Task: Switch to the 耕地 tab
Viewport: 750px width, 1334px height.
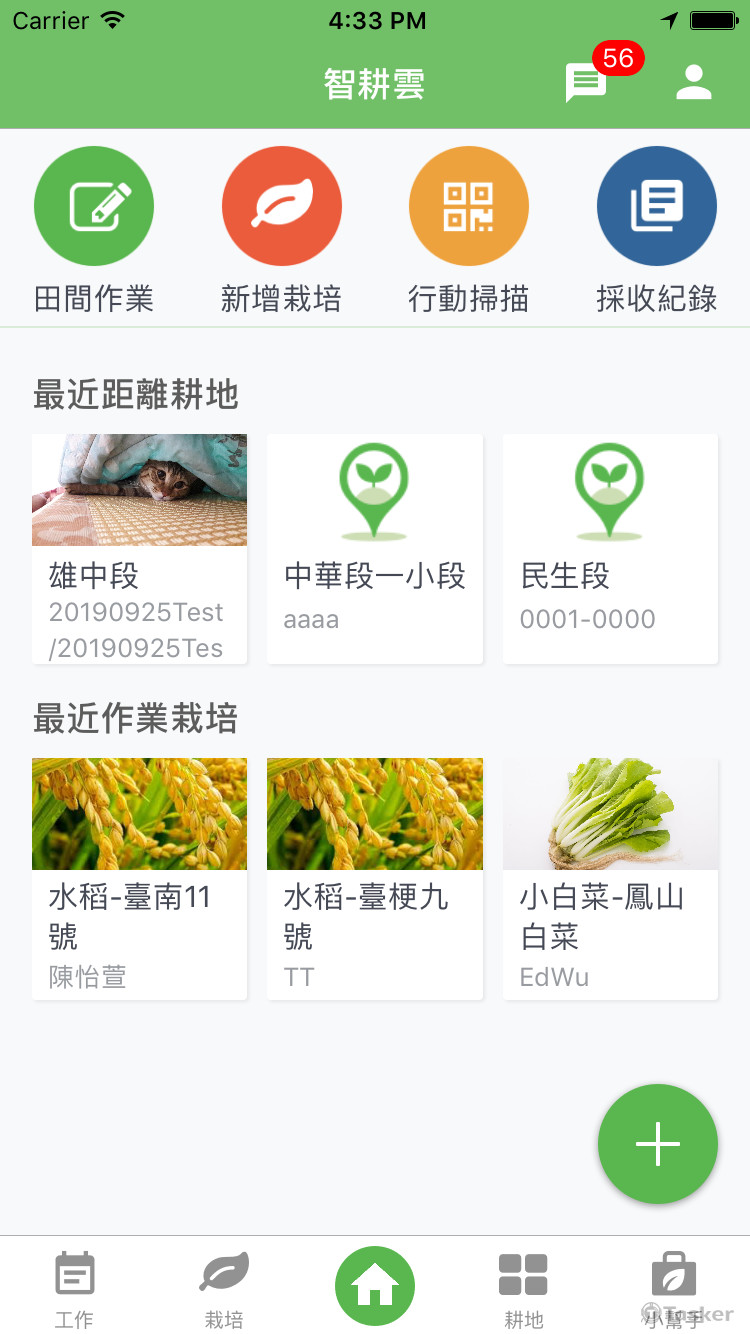Action: point(523,1287)
